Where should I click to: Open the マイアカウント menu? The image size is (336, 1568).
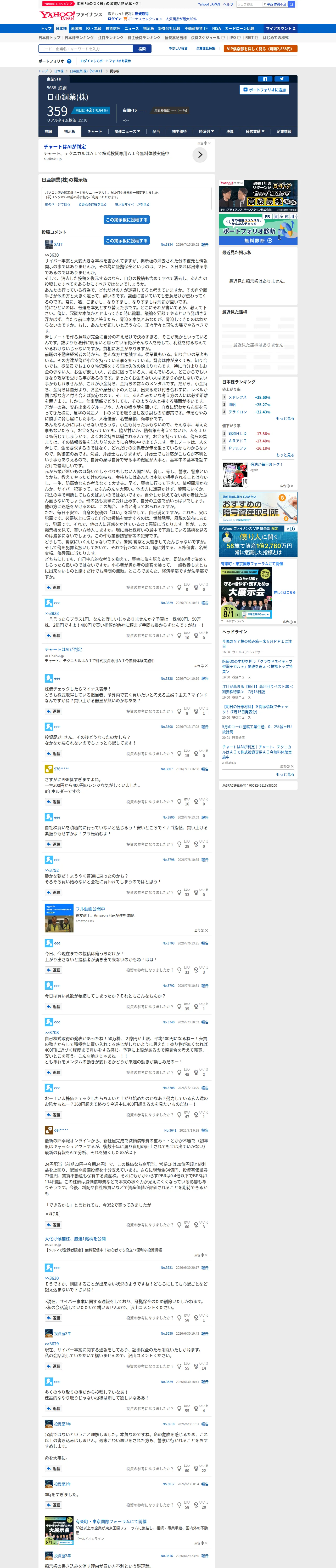pyautogui.click(x=281, y=28)
